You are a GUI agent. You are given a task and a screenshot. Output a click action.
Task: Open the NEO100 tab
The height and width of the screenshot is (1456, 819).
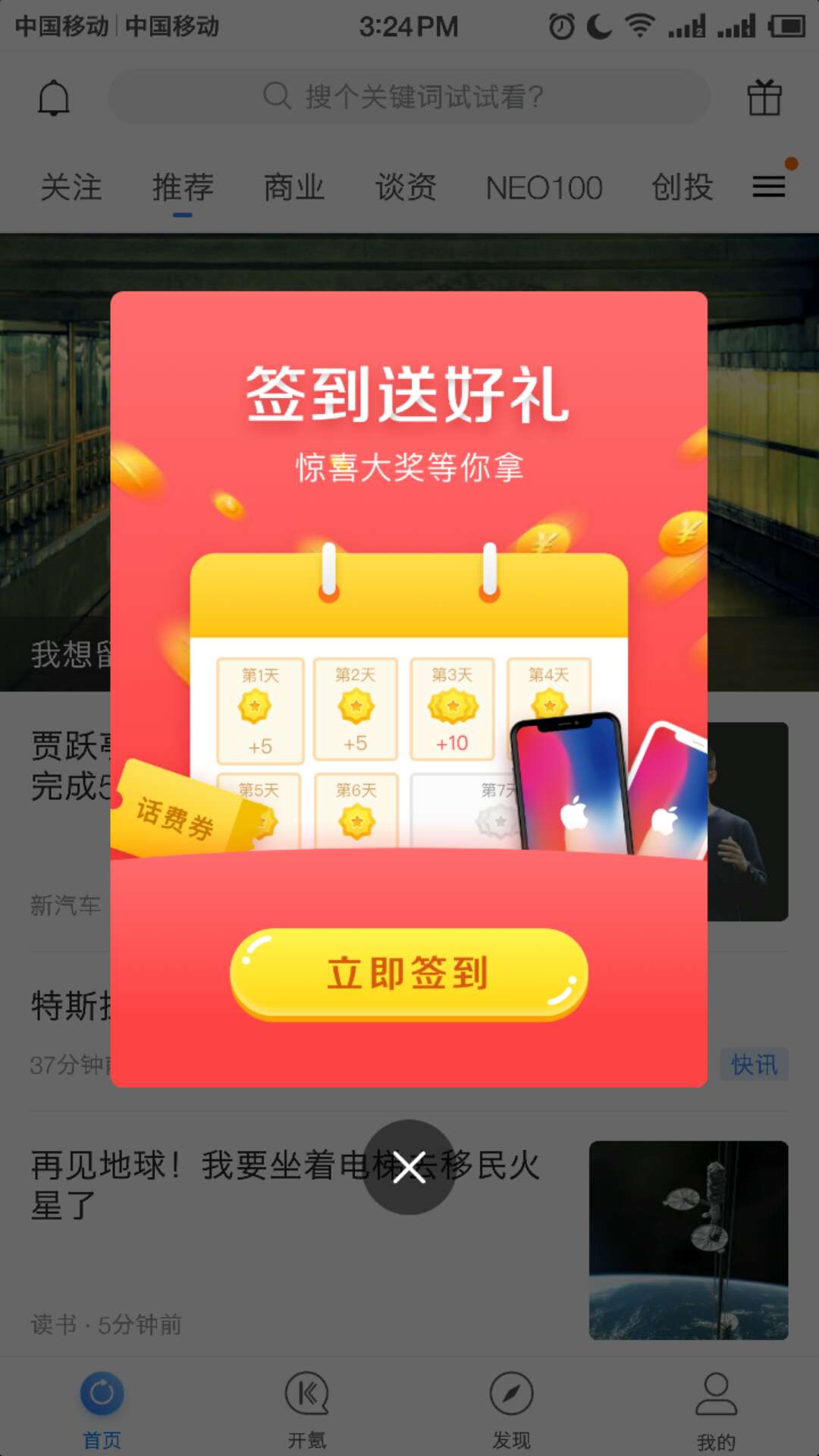pyautogui.click(x=544, y=187)
